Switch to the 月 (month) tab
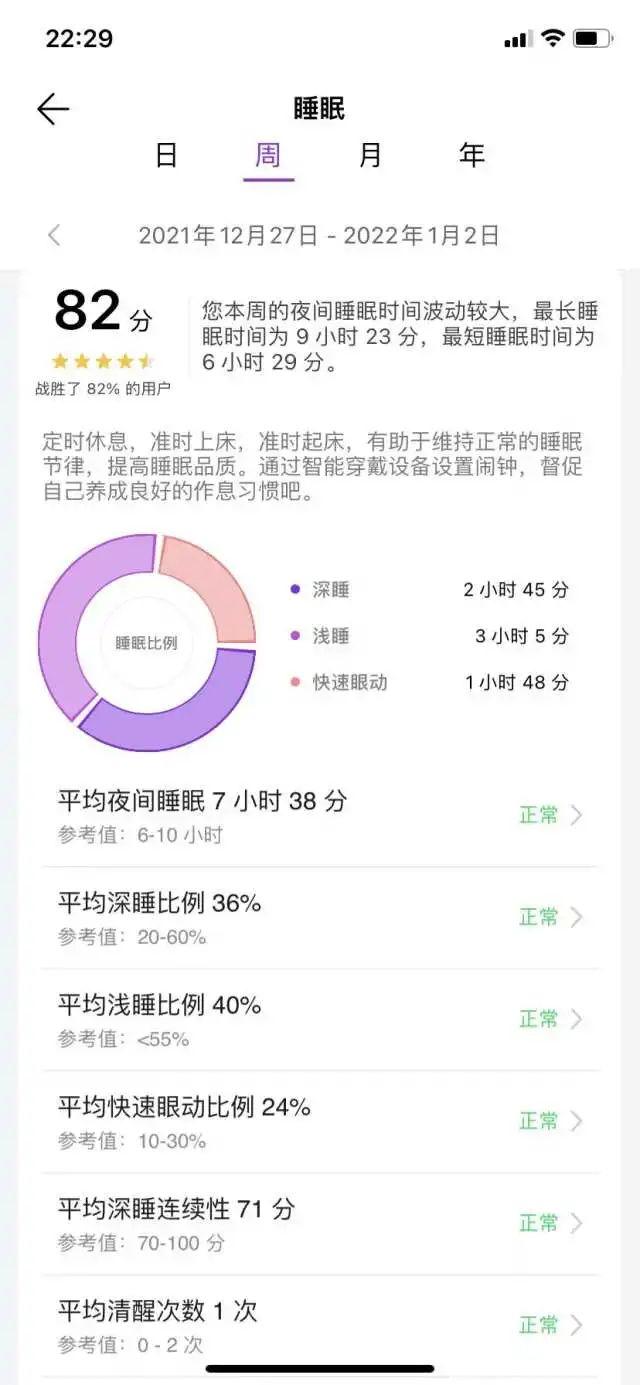This screenshot has height=1385, width=640. [370, 155]
